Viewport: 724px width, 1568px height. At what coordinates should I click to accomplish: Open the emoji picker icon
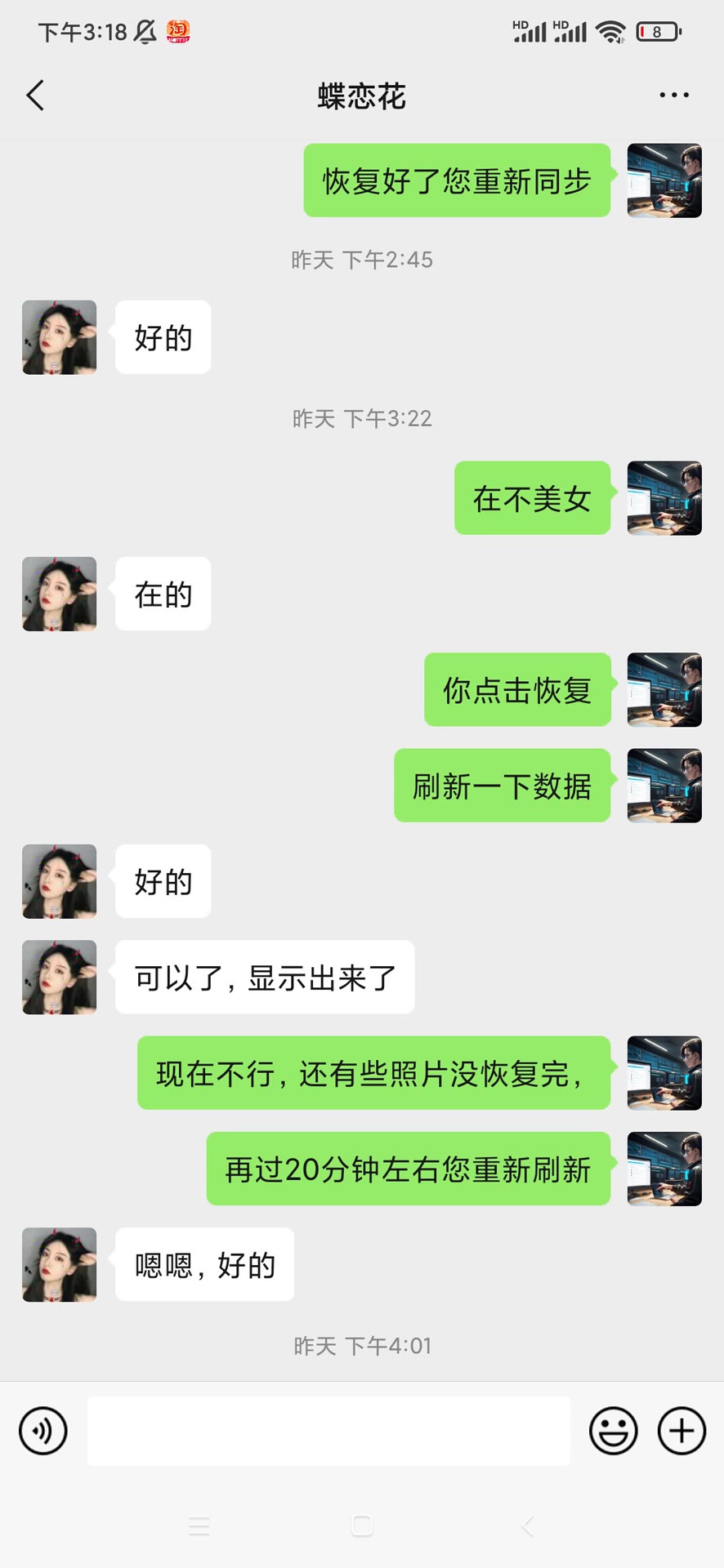[614, 1431]
